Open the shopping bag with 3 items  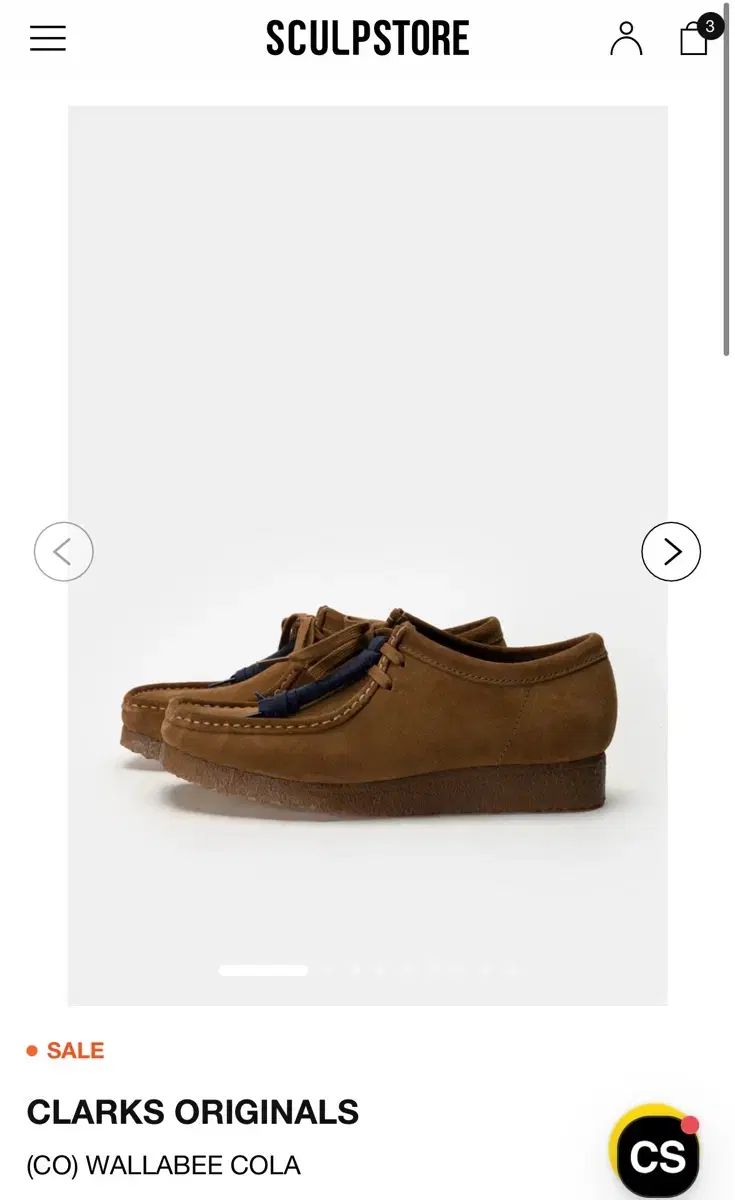point(695,38)
